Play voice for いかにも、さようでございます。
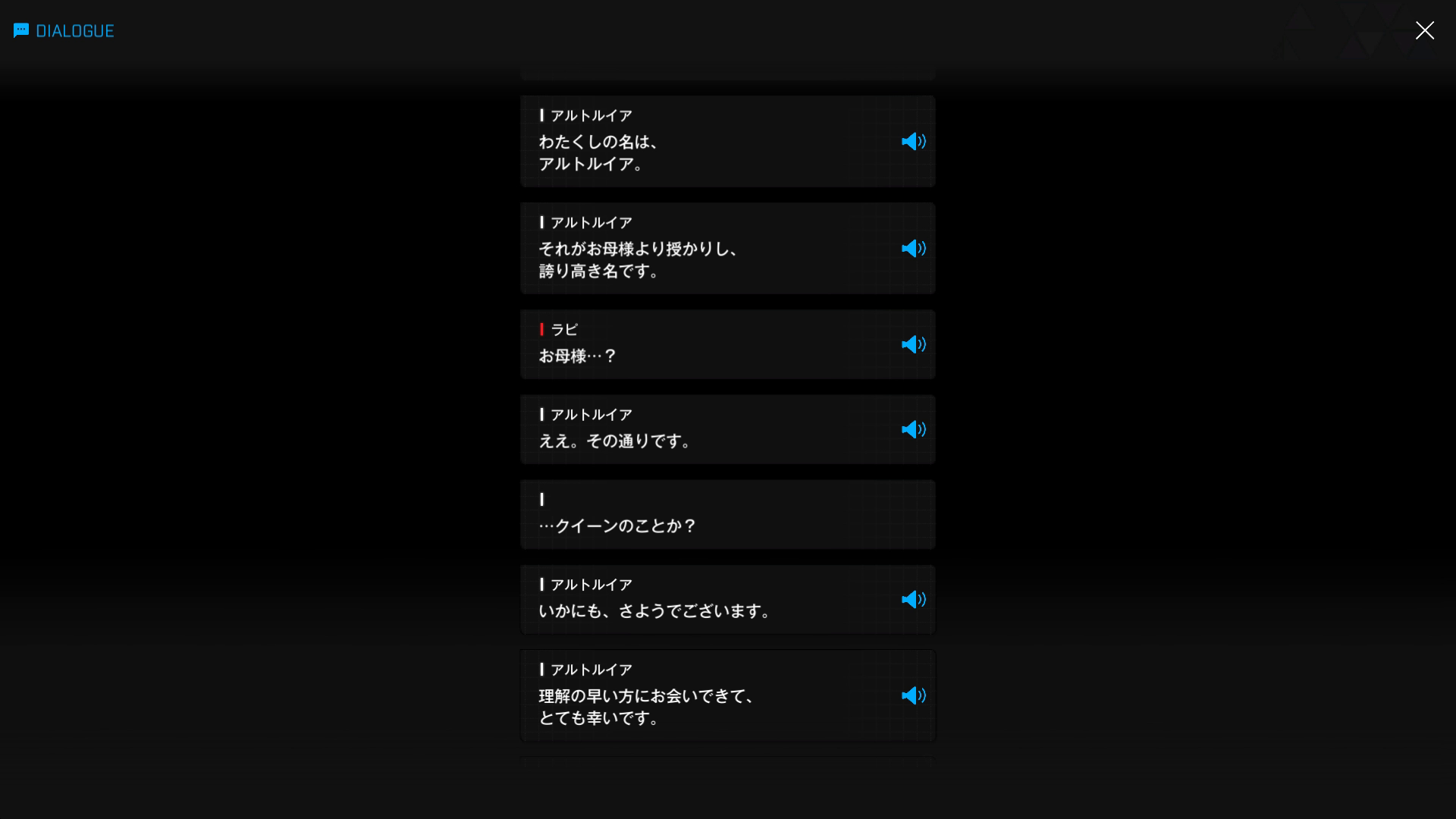1456x819 pixels. (x=913, y=599)
